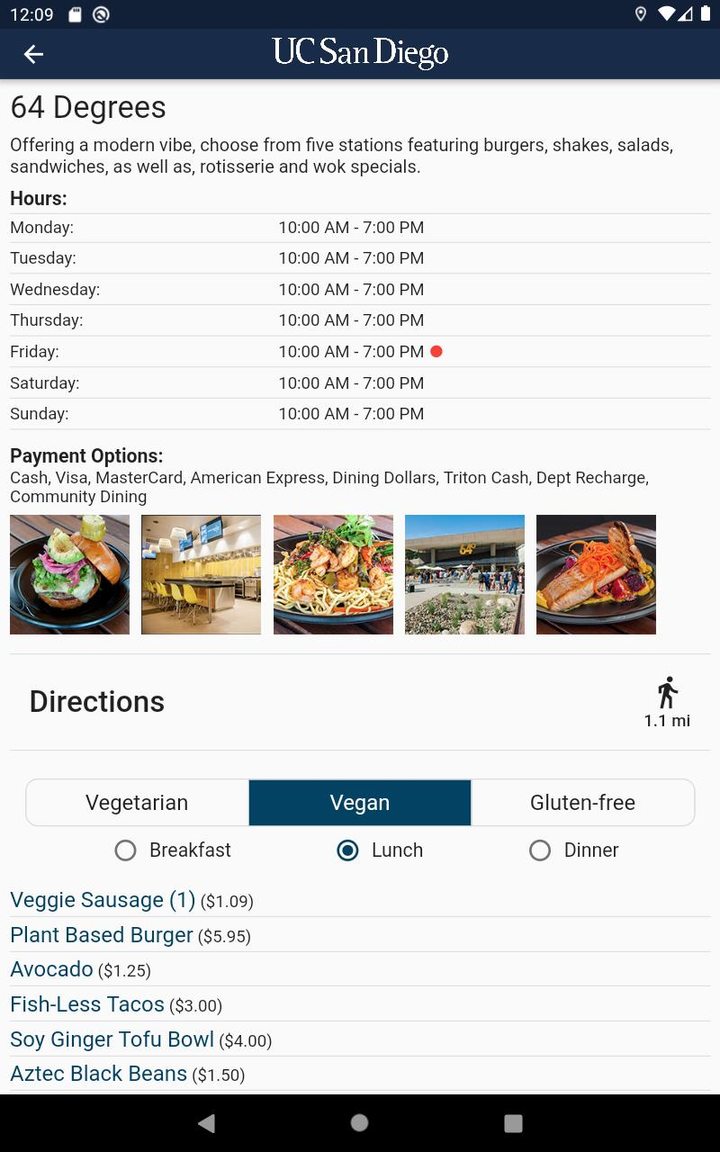Open the Avocado menu item
Screen dimensions: 720x1152
click(x=52, y=969)
